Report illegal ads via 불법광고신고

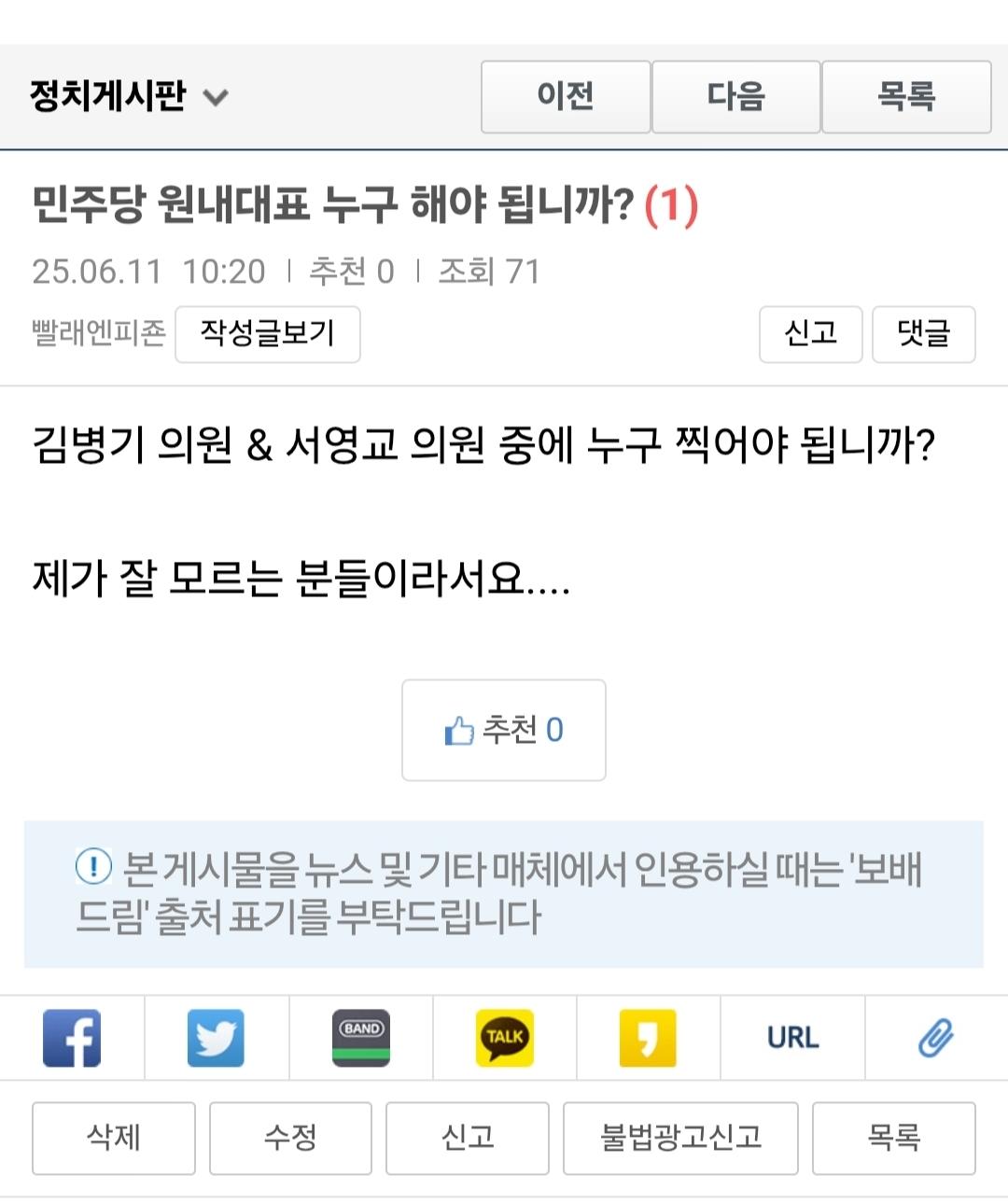point(680,1138)
